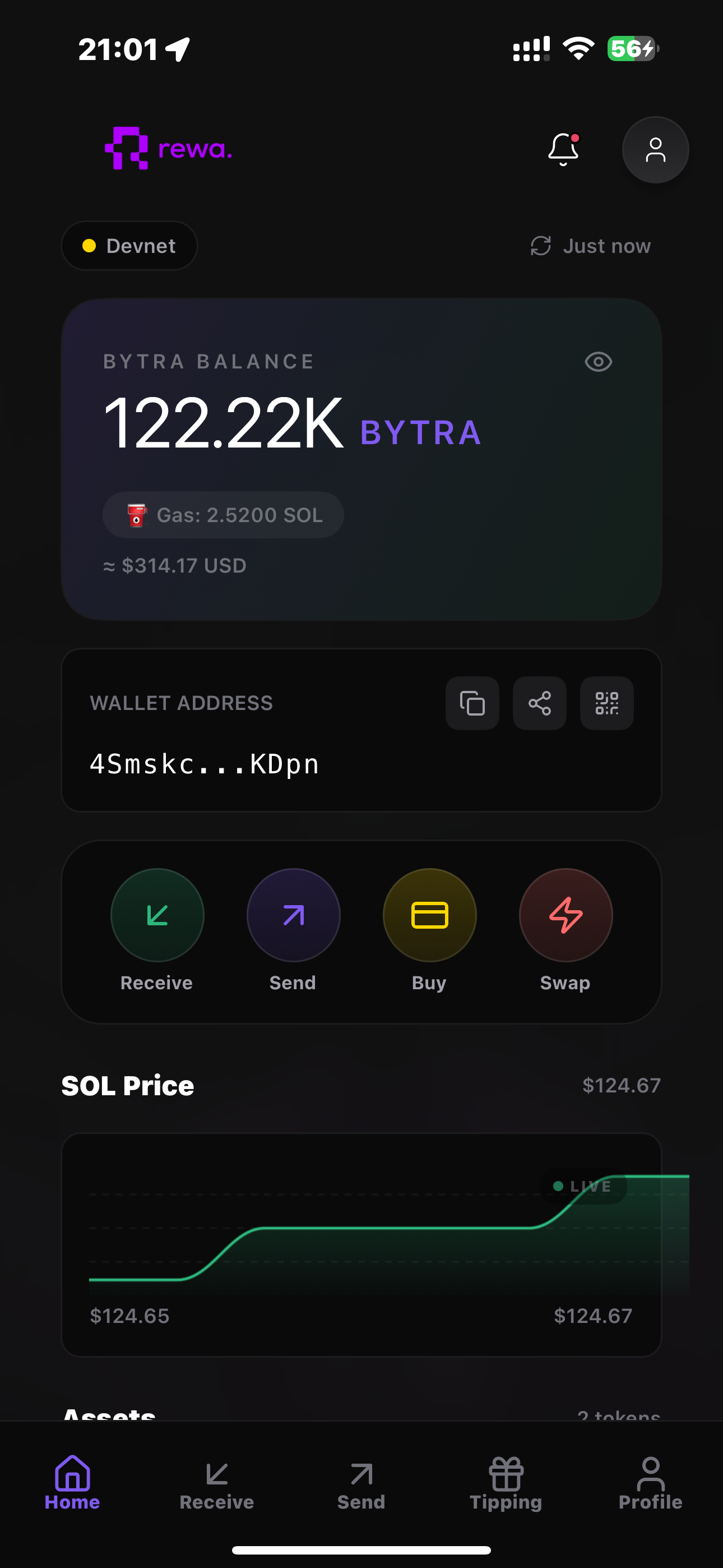
Task: Open notifications via the bell icon
Action: (x=563, y=149)
